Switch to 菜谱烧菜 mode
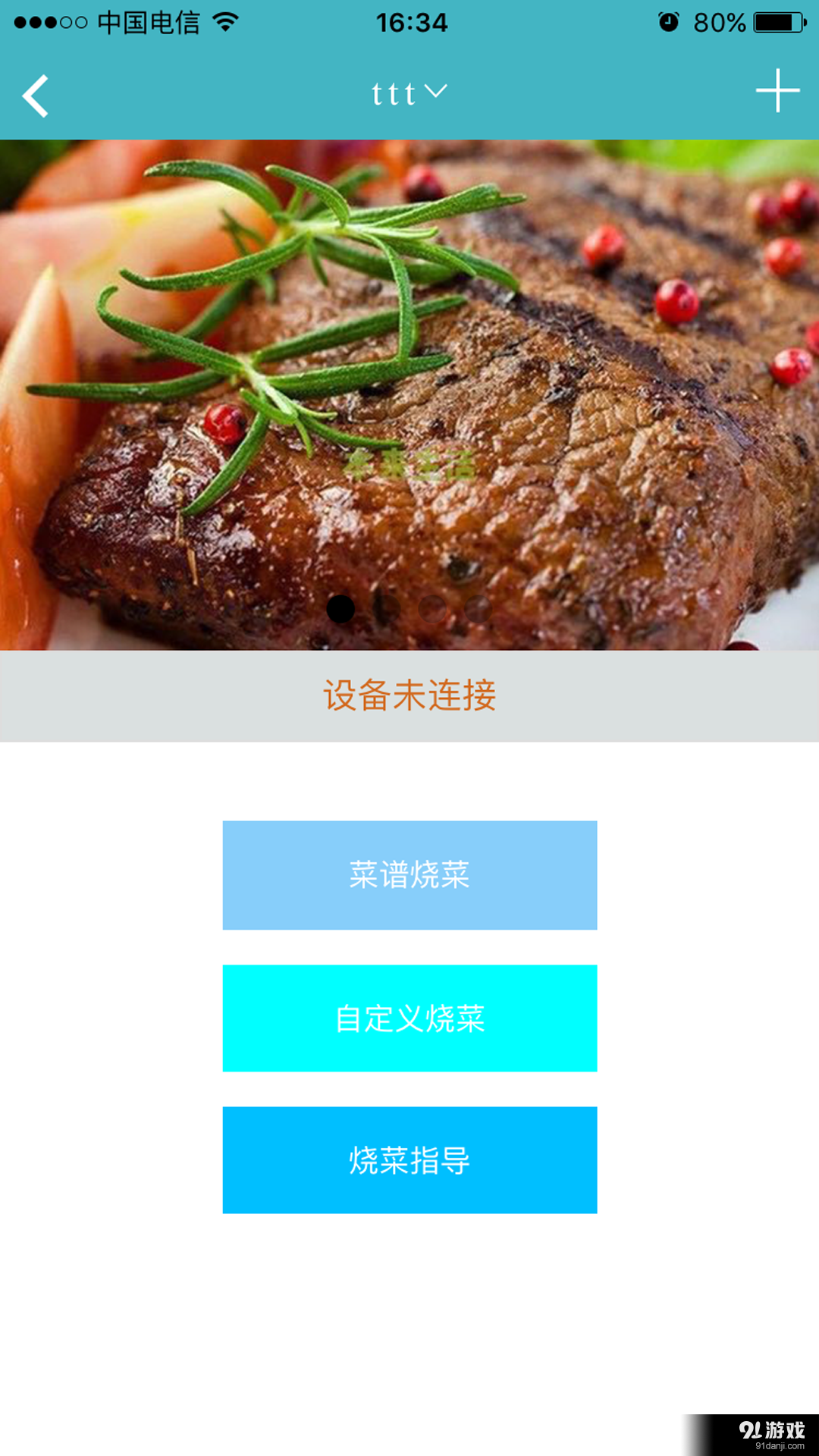Screen dimensions: 819x1456 click(409, 874)
